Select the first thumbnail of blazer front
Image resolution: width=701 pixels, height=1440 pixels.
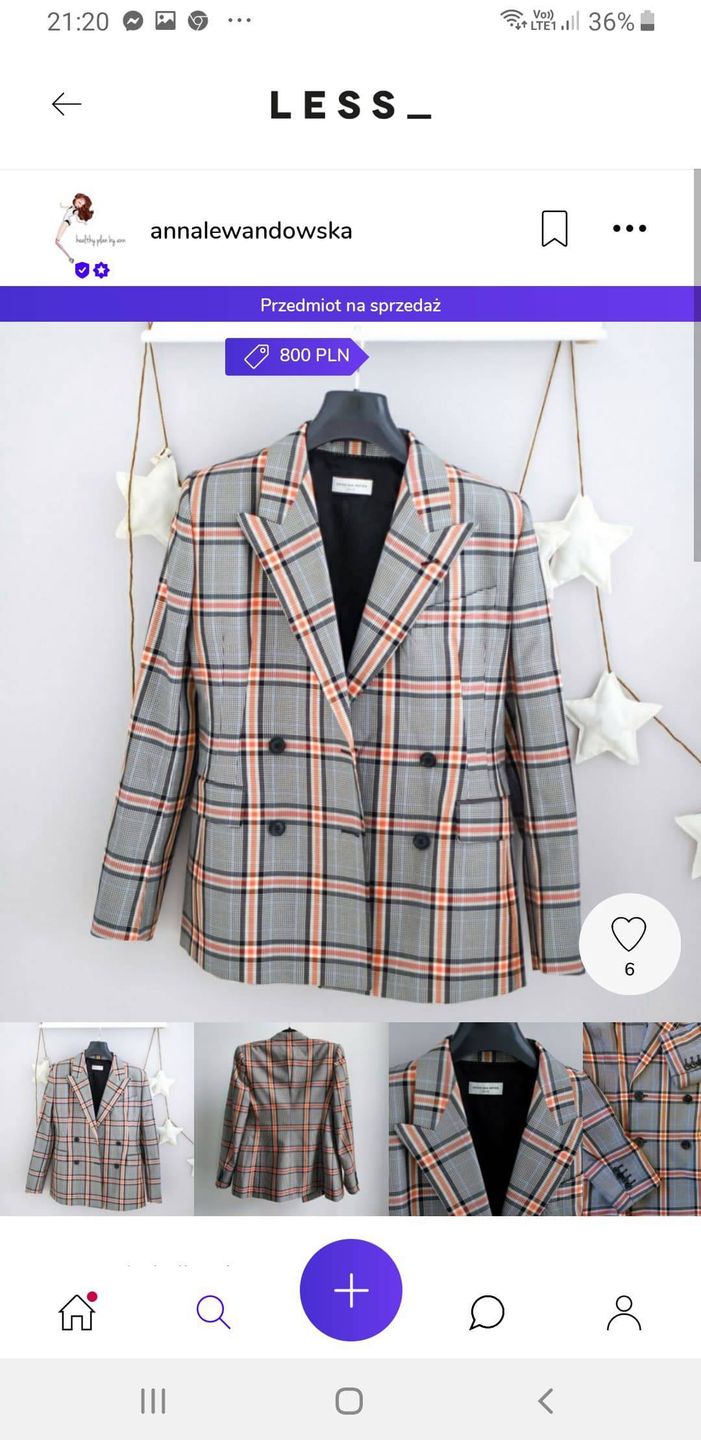pos(96,1119)
